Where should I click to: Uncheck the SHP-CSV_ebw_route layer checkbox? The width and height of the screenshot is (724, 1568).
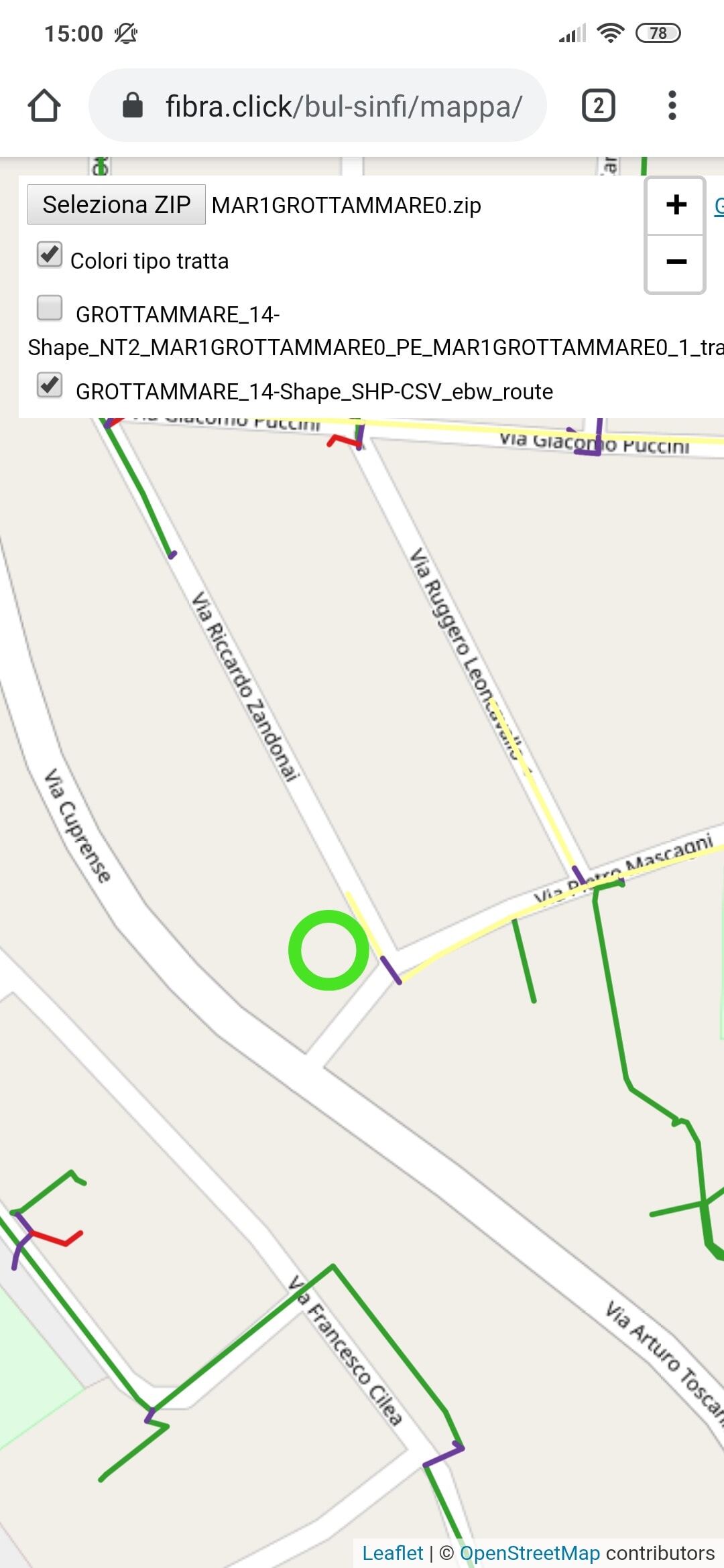[50, 386]
